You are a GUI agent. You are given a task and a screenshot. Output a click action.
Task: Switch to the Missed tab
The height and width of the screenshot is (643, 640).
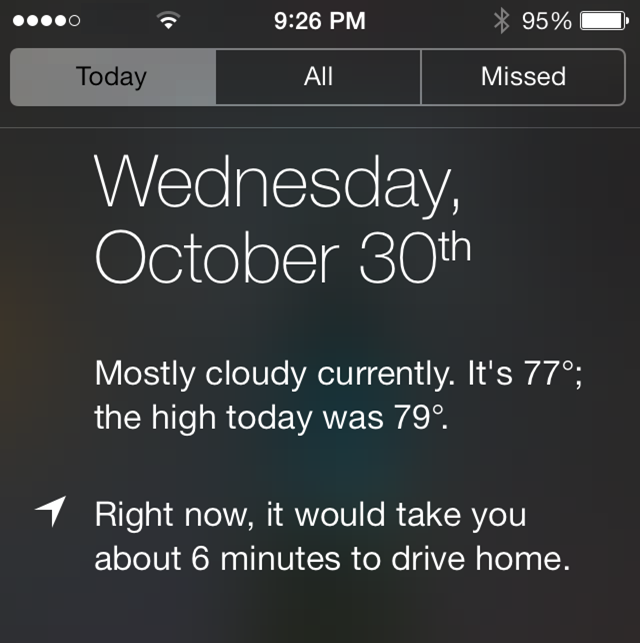pos(523,77)
